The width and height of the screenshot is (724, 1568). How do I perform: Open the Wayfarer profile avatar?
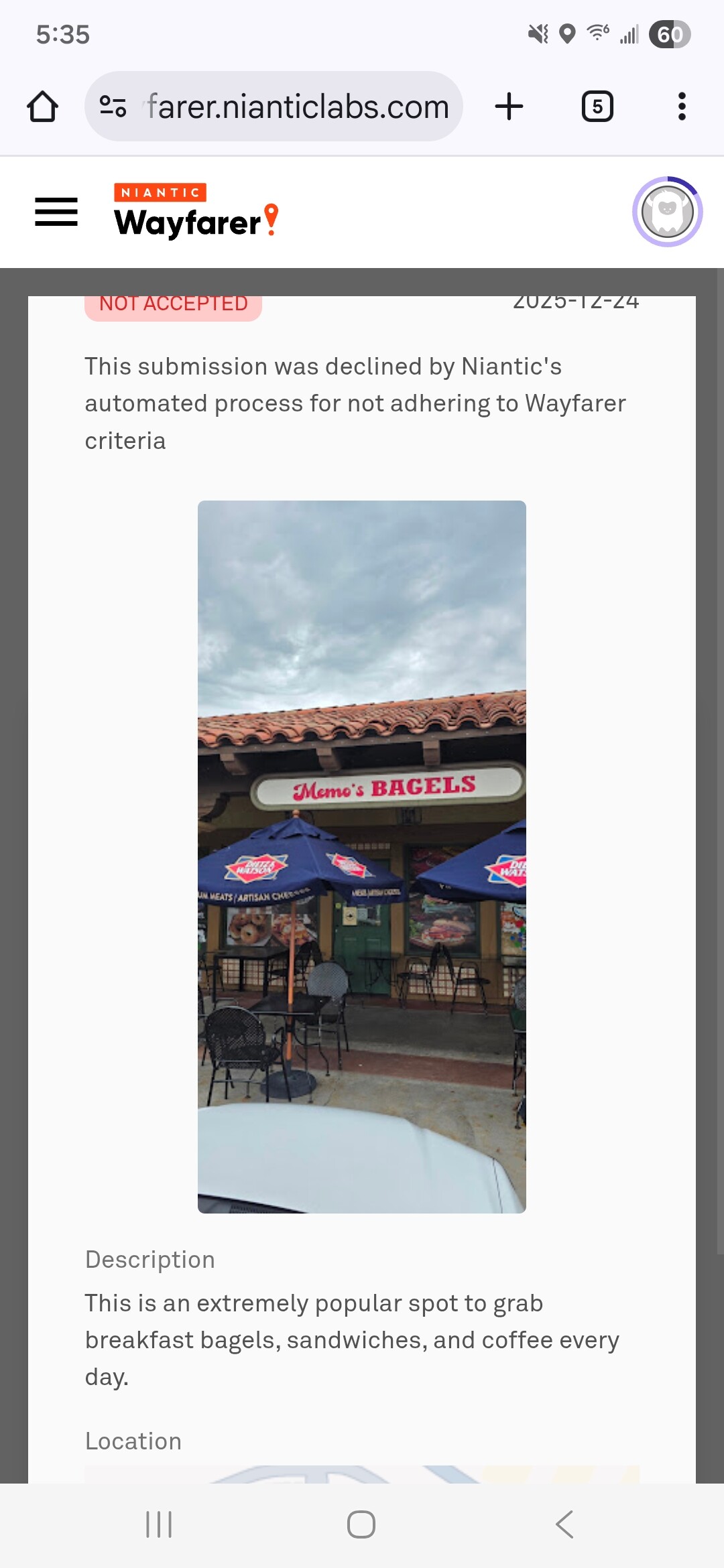pyautogui.click(x=667, y=212)
